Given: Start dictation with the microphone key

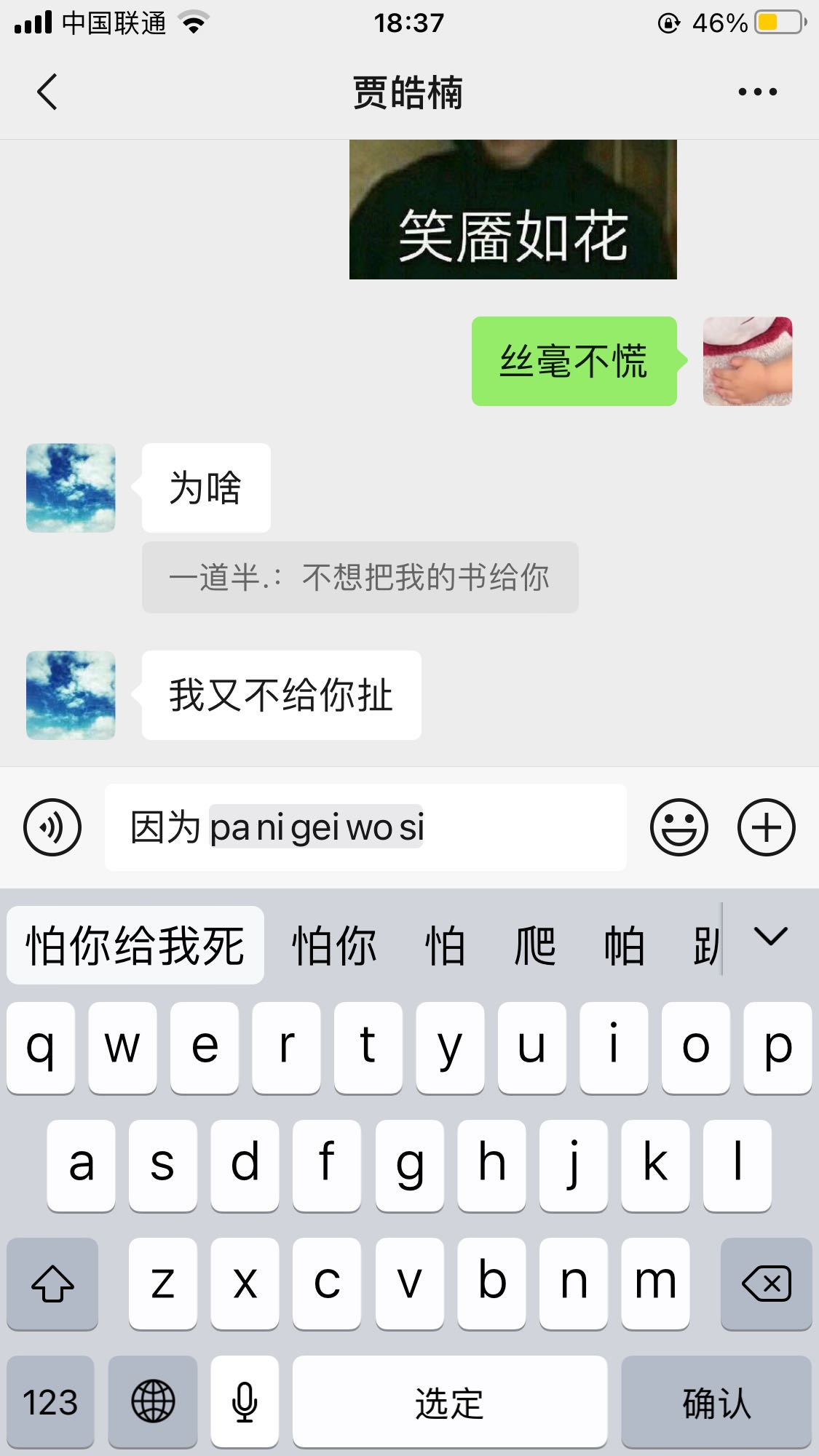Looking at the screenshot, I should [245, 1402].
